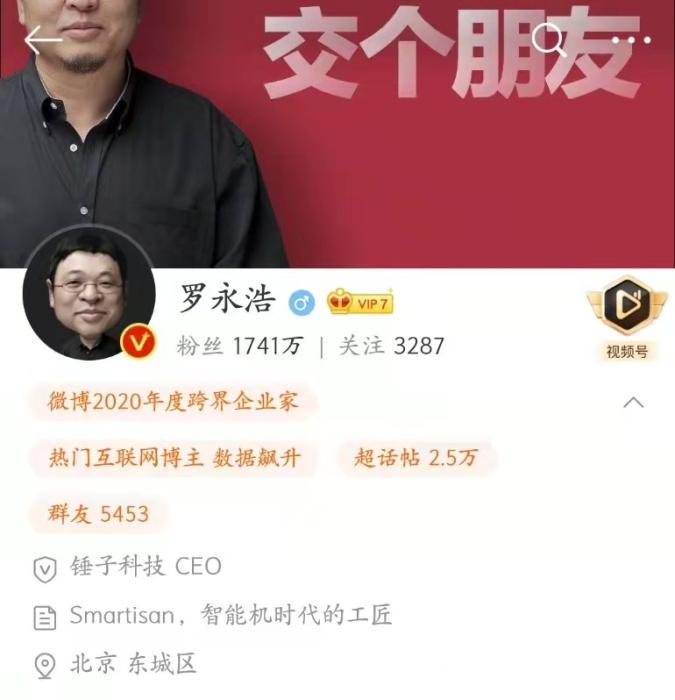The height and width of the screenshot is (700, 675).
Task: Open 超话帖 2.5万 chip
Action: click(416, 458)
